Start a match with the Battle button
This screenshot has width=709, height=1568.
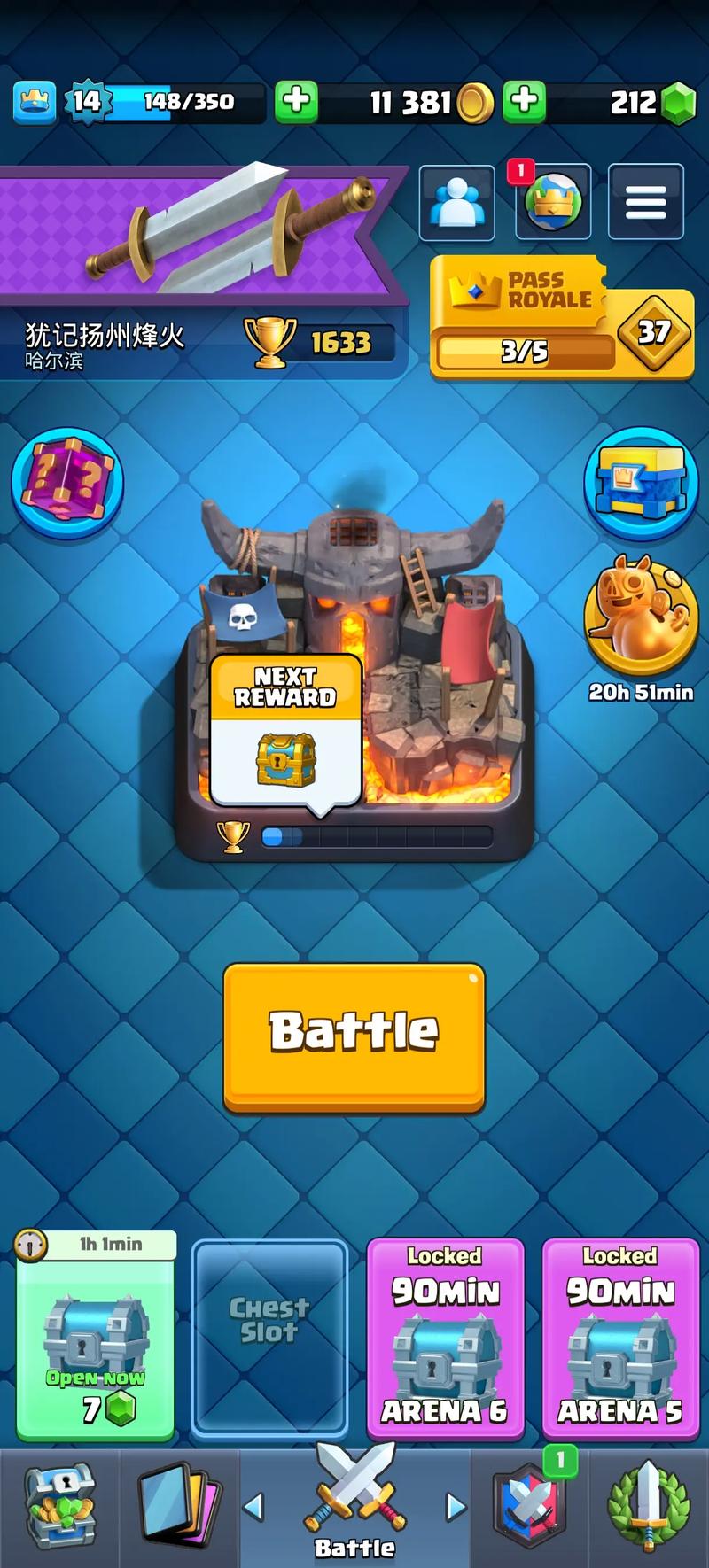coord(354,1035)
